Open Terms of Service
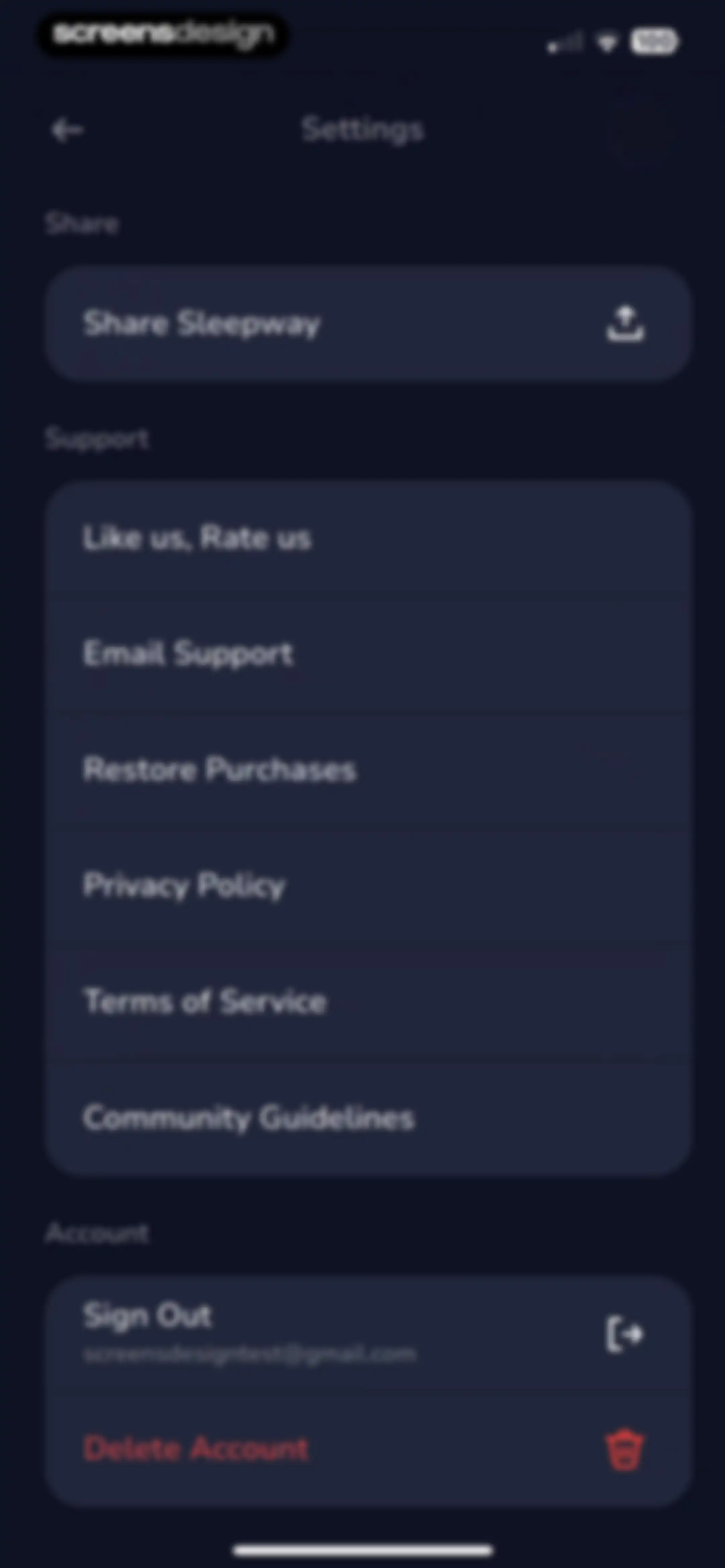 368,1001
